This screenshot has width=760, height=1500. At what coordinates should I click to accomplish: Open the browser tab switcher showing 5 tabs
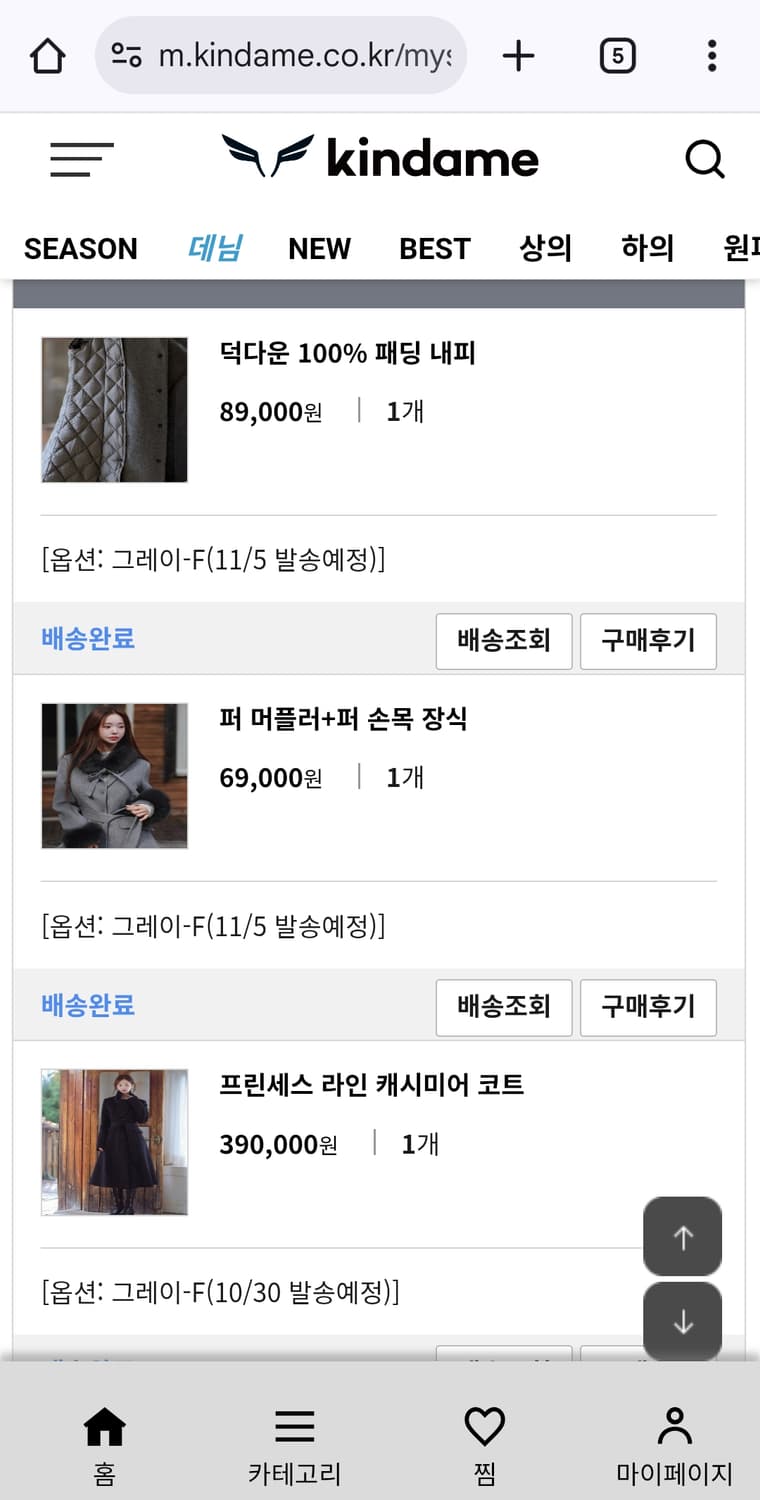(x=617, y=55)
